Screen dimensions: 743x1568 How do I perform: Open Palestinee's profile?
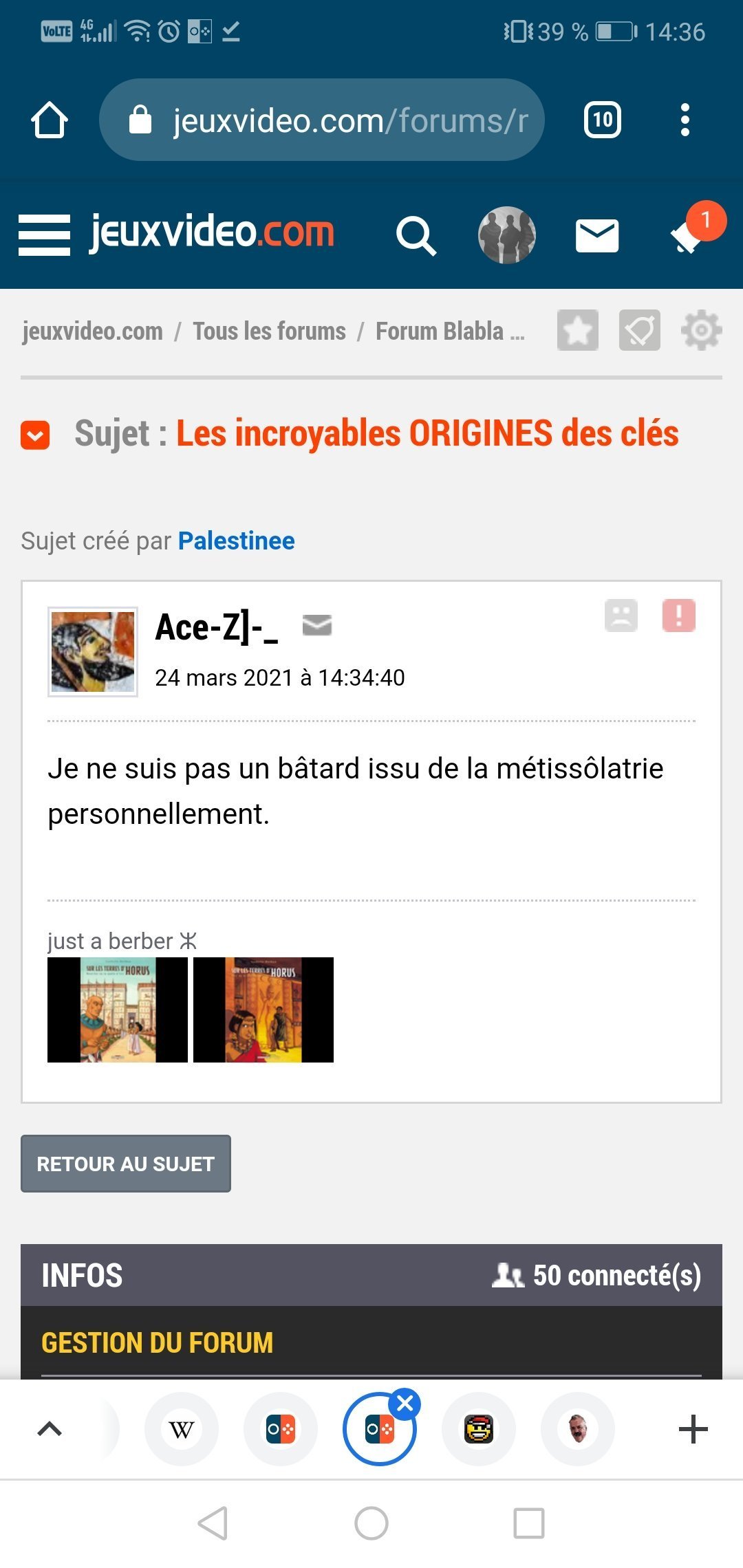pyautogui.click(x=236, y=541)
